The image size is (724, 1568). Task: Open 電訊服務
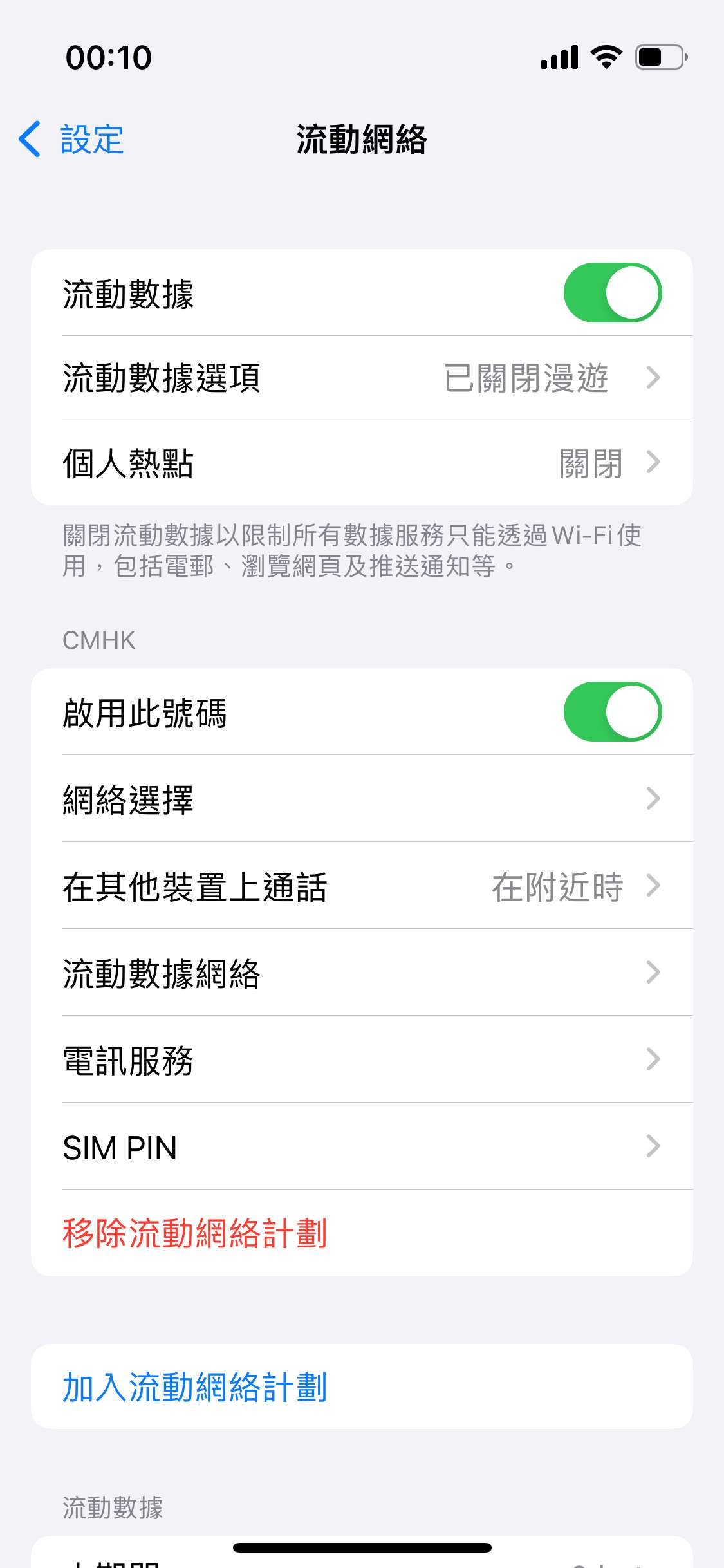point(362,1059)
